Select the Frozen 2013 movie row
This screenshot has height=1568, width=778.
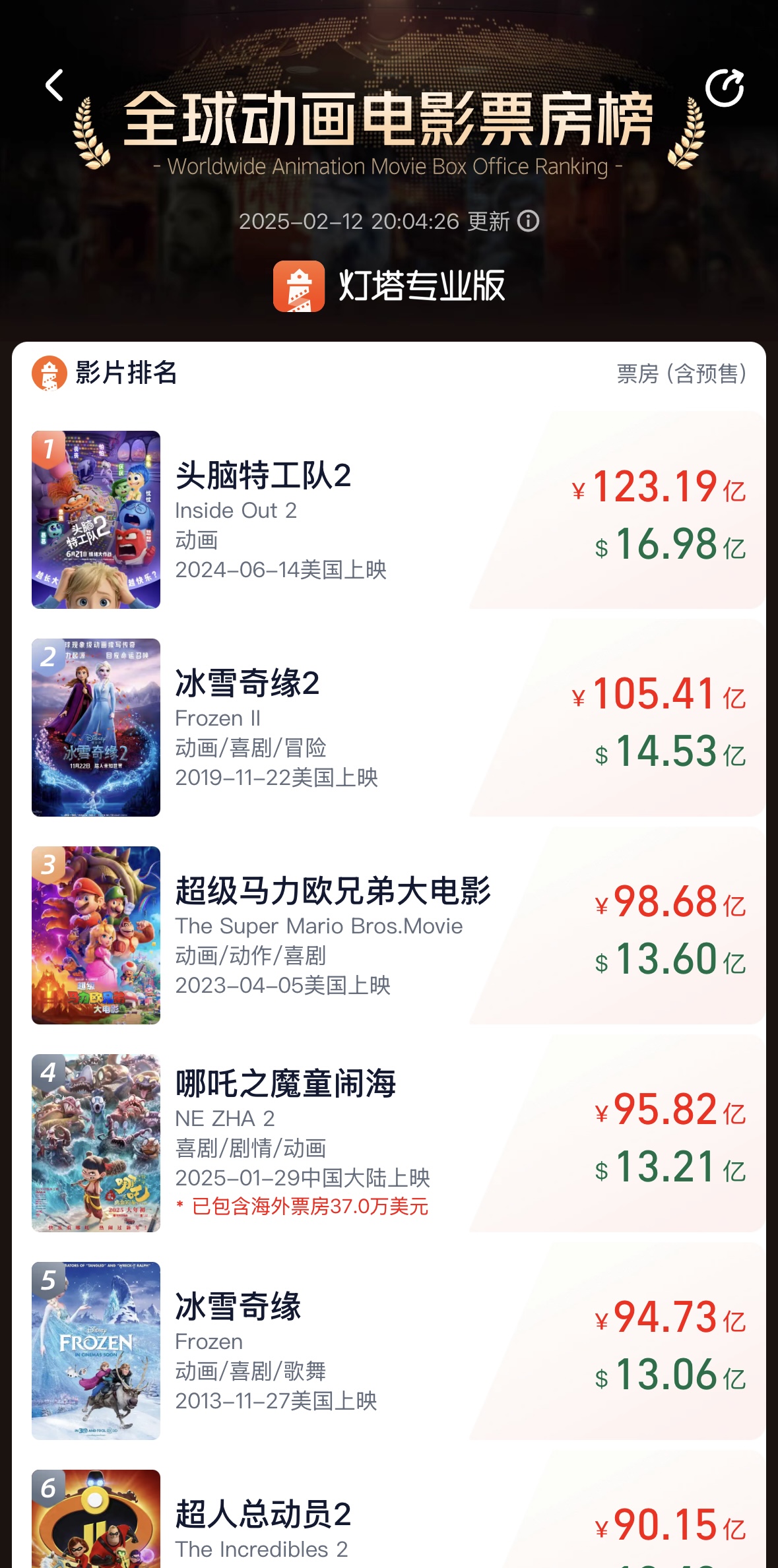(x=389, y=1350)
